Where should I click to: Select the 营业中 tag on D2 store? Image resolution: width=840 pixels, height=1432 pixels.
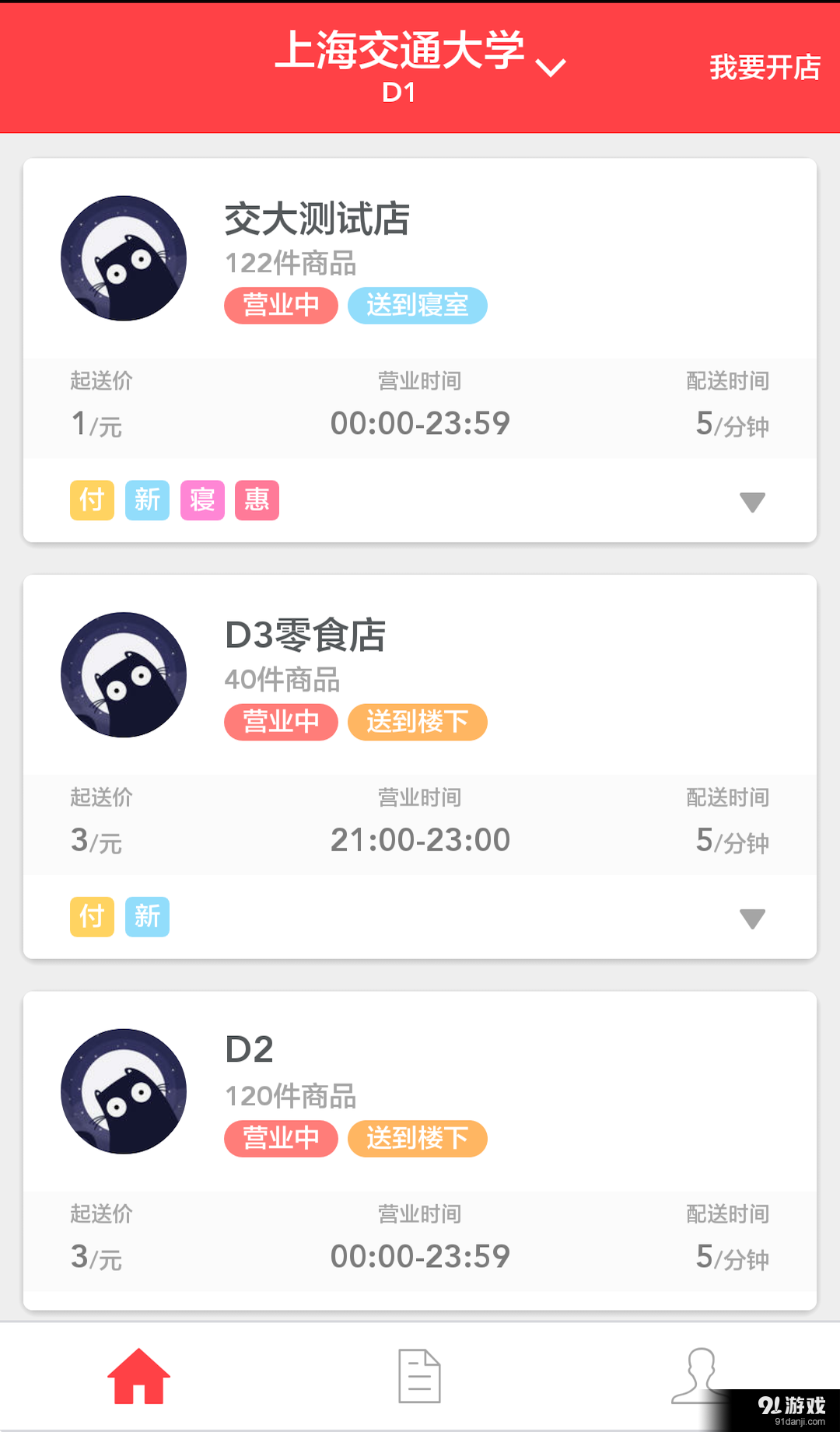pos(280,1138)
